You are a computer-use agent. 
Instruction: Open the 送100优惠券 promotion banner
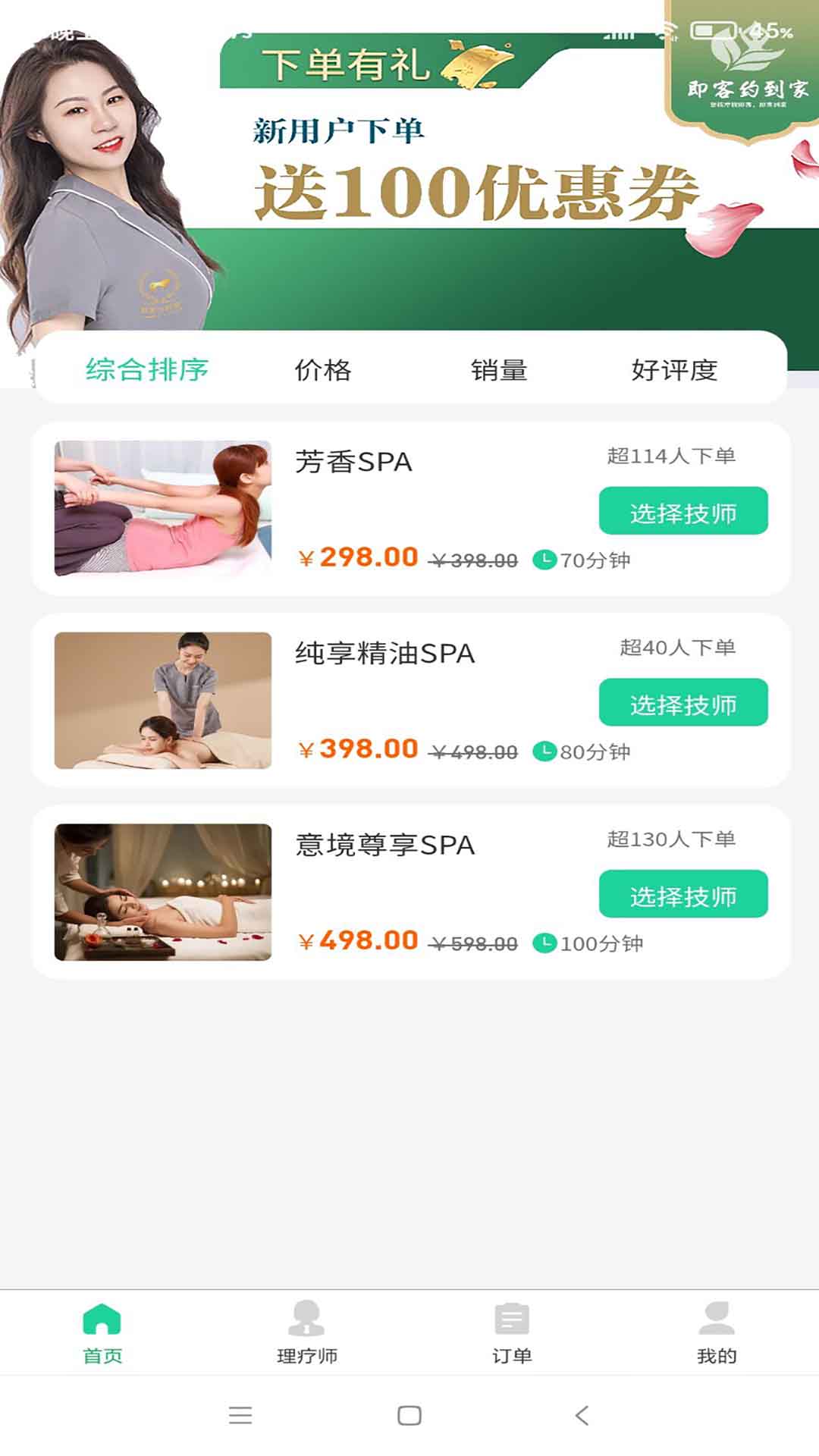(x=475, y=190)
